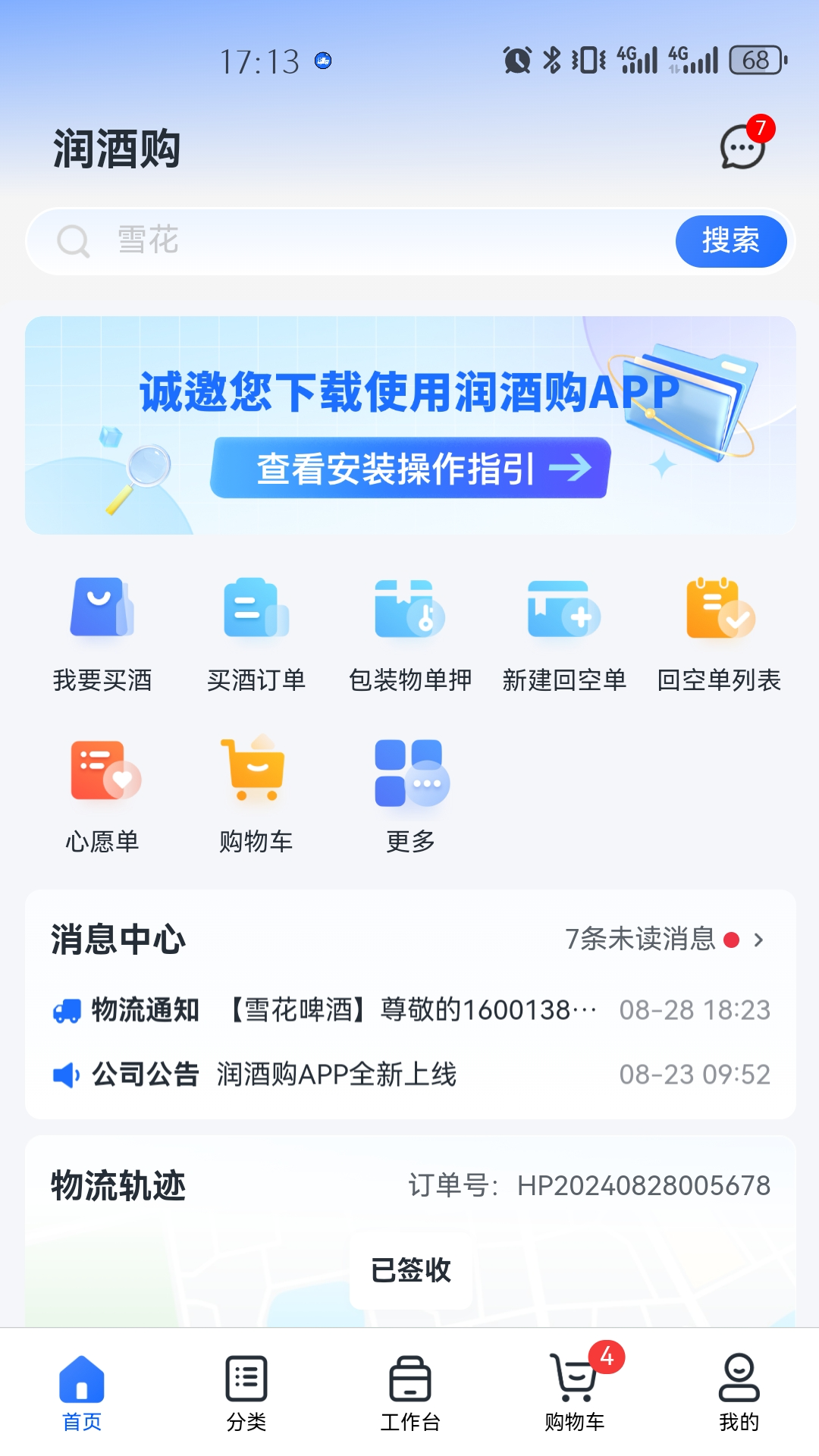Open the 公司公告 润酒购APP全新上线 notice

tap(410, 1075)
